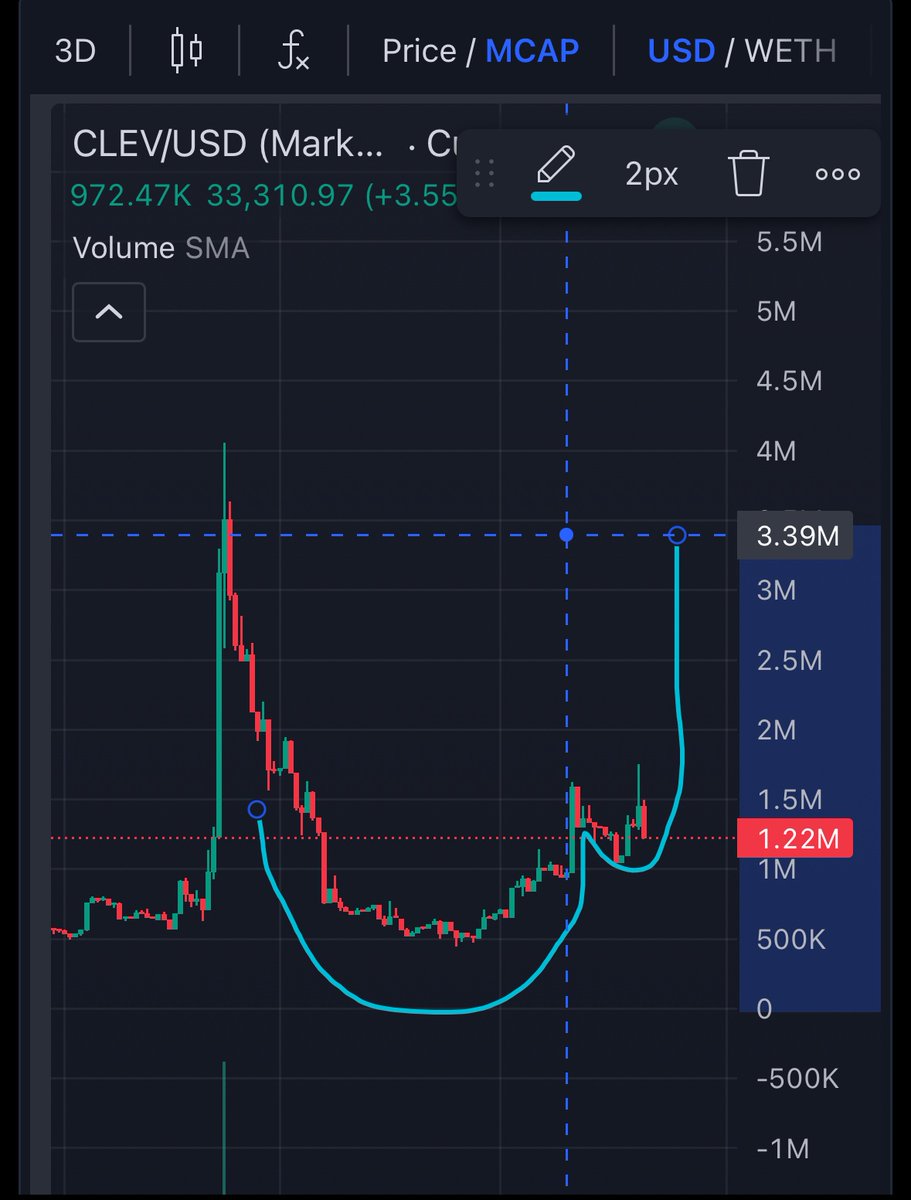Screen dimensions: 911x1200
Task: Switch chart to MCAP view
Action: [531, 50]
